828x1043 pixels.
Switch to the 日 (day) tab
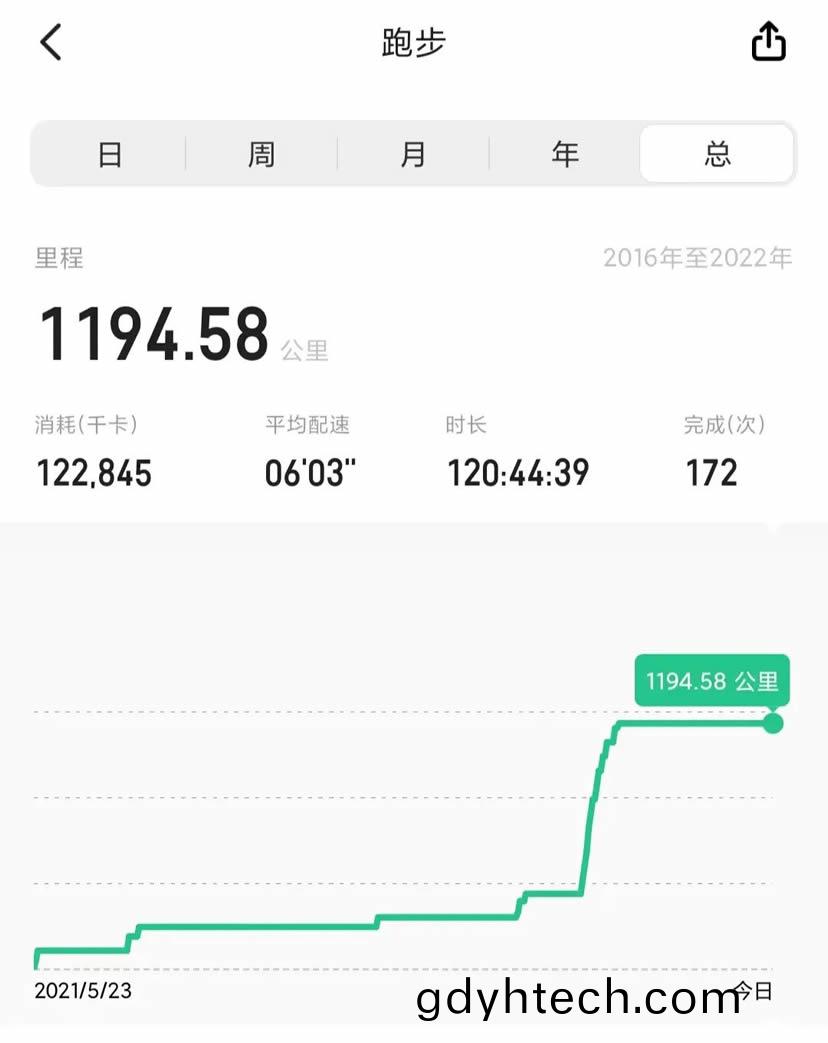tap(110, 154)
